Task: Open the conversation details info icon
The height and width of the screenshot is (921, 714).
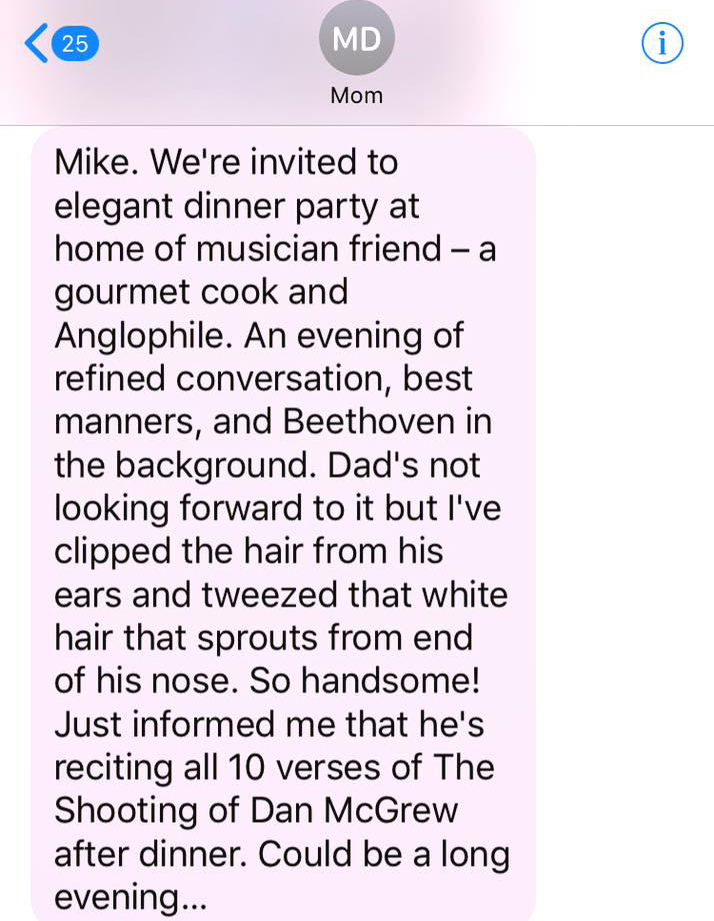Action: tap(661, 43)
